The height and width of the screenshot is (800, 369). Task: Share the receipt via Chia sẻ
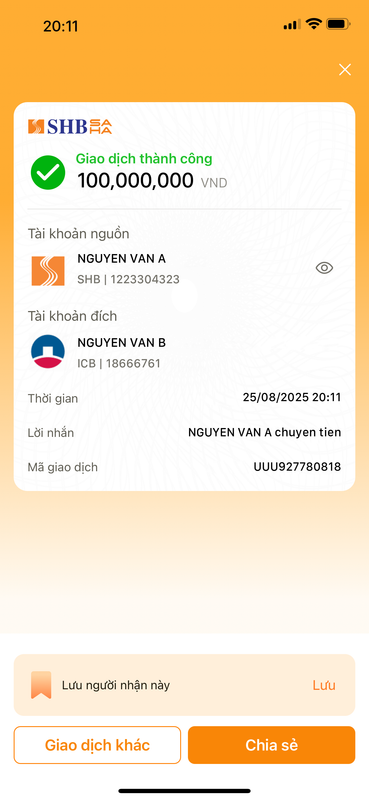[x=272, y=745]
